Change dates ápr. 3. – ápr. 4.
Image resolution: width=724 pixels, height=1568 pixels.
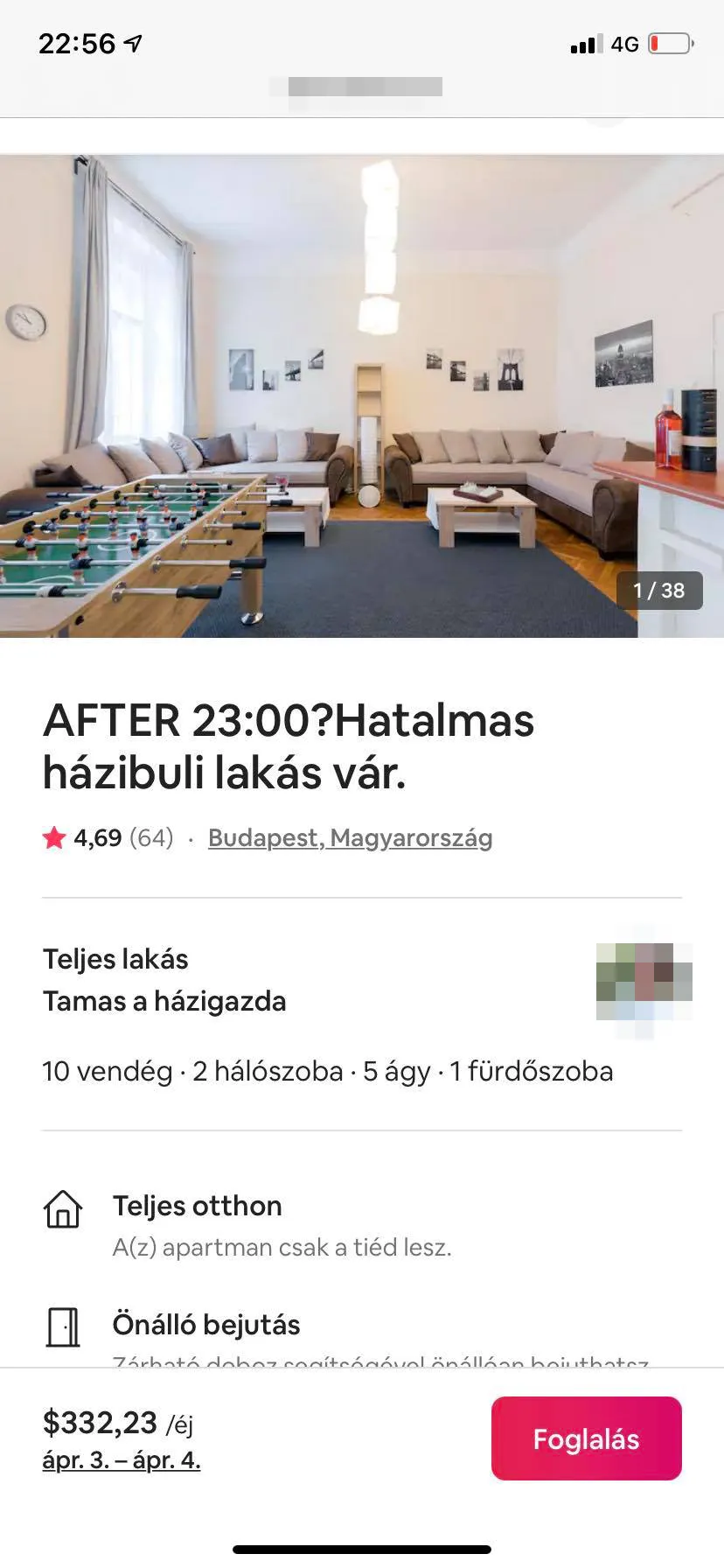[x=122, y=1460]
